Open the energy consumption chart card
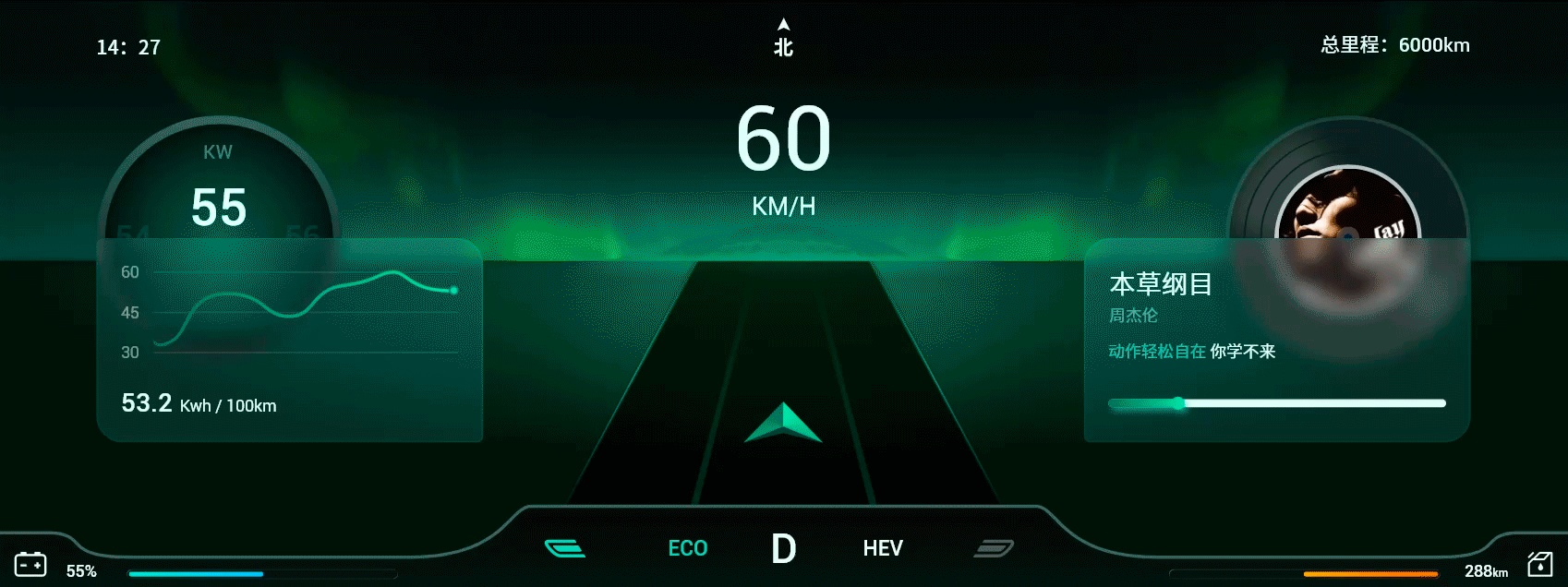Image resolution: width=1568 pixels, height=587 pixels. 289,340
